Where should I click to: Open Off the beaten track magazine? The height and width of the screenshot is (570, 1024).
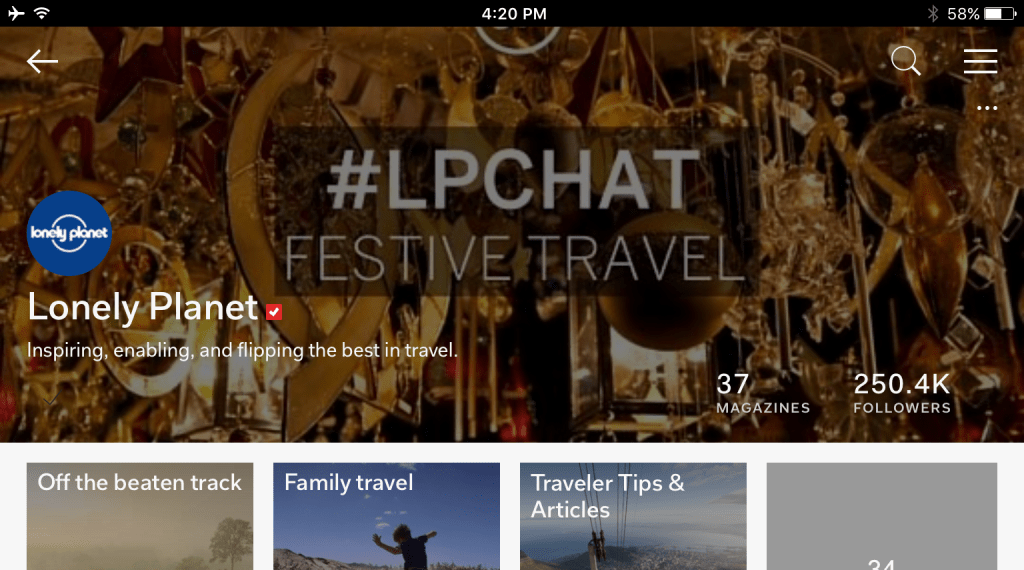click(x=140, y=515)
